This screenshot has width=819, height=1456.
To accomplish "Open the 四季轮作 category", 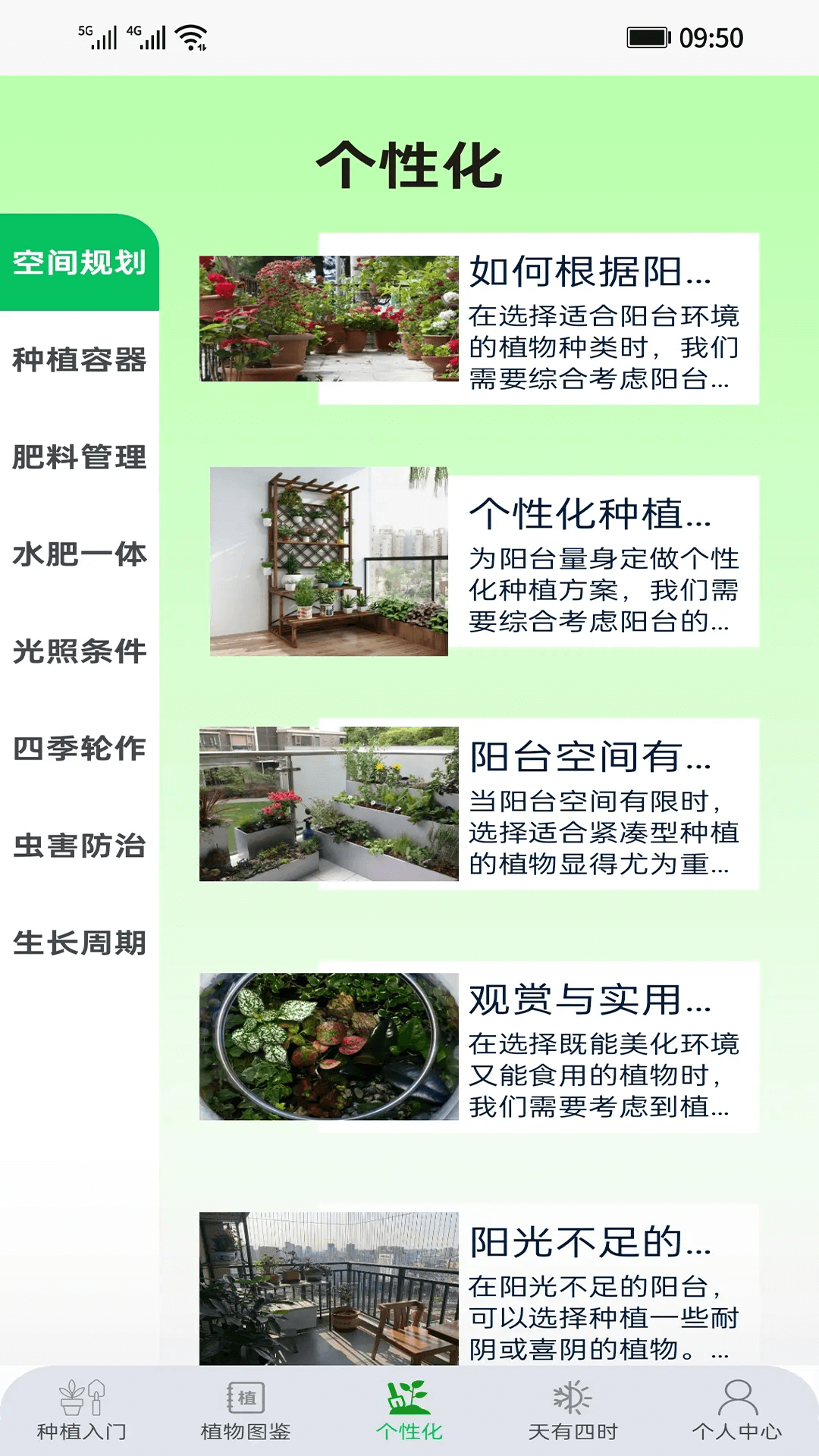I will coord(80,748).
